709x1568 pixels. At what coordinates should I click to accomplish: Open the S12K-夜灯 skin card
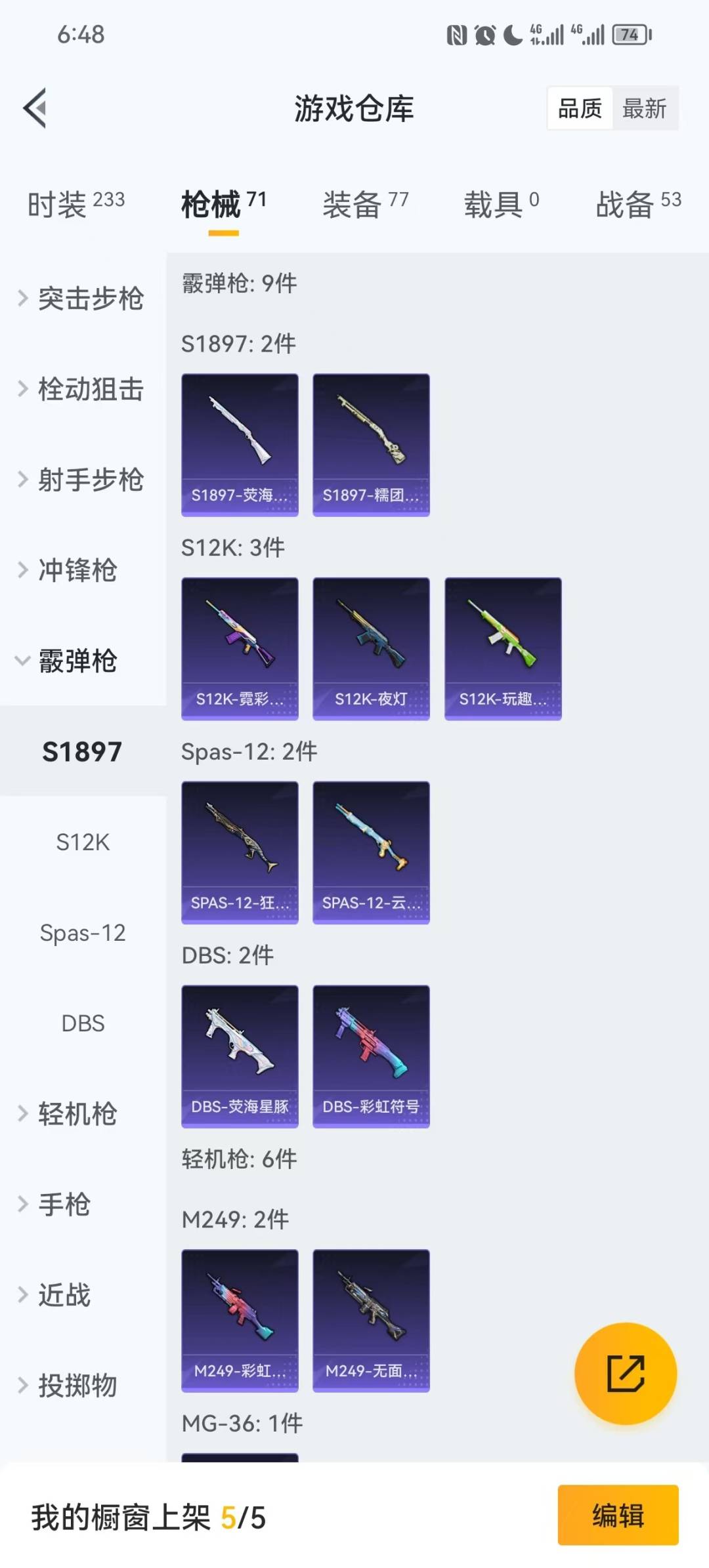pyautogui.click(x=371, y=646)
